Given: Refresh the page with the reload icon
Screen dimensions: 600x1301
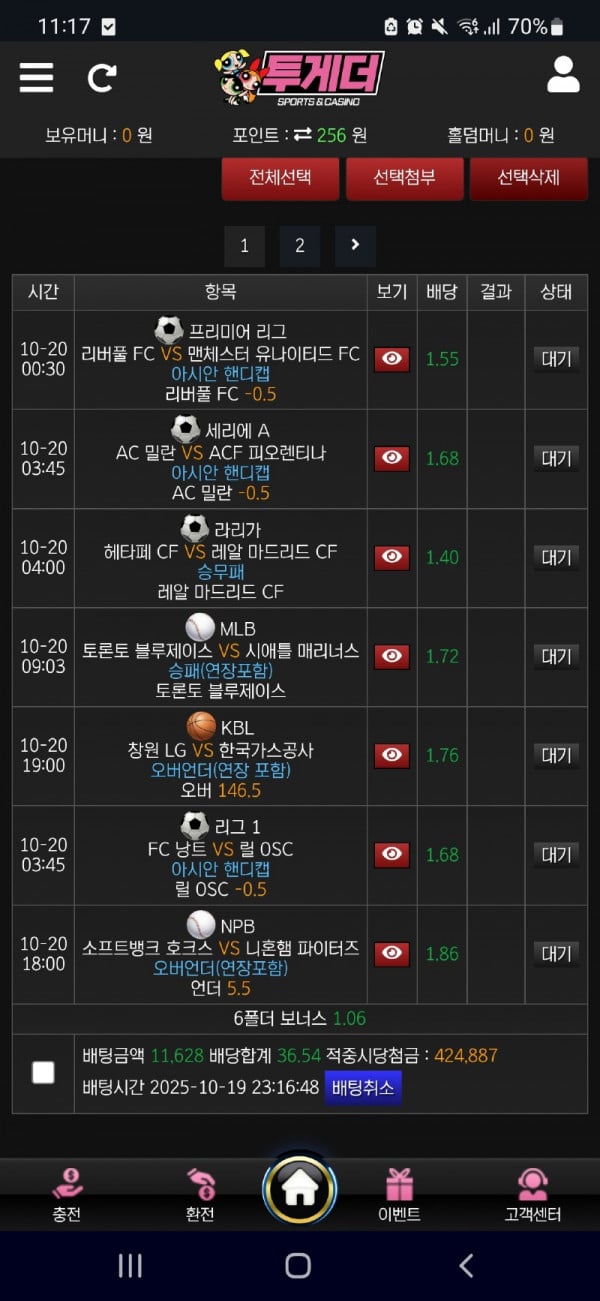Looking at the screenshot, I should click(x=102, y=77).
